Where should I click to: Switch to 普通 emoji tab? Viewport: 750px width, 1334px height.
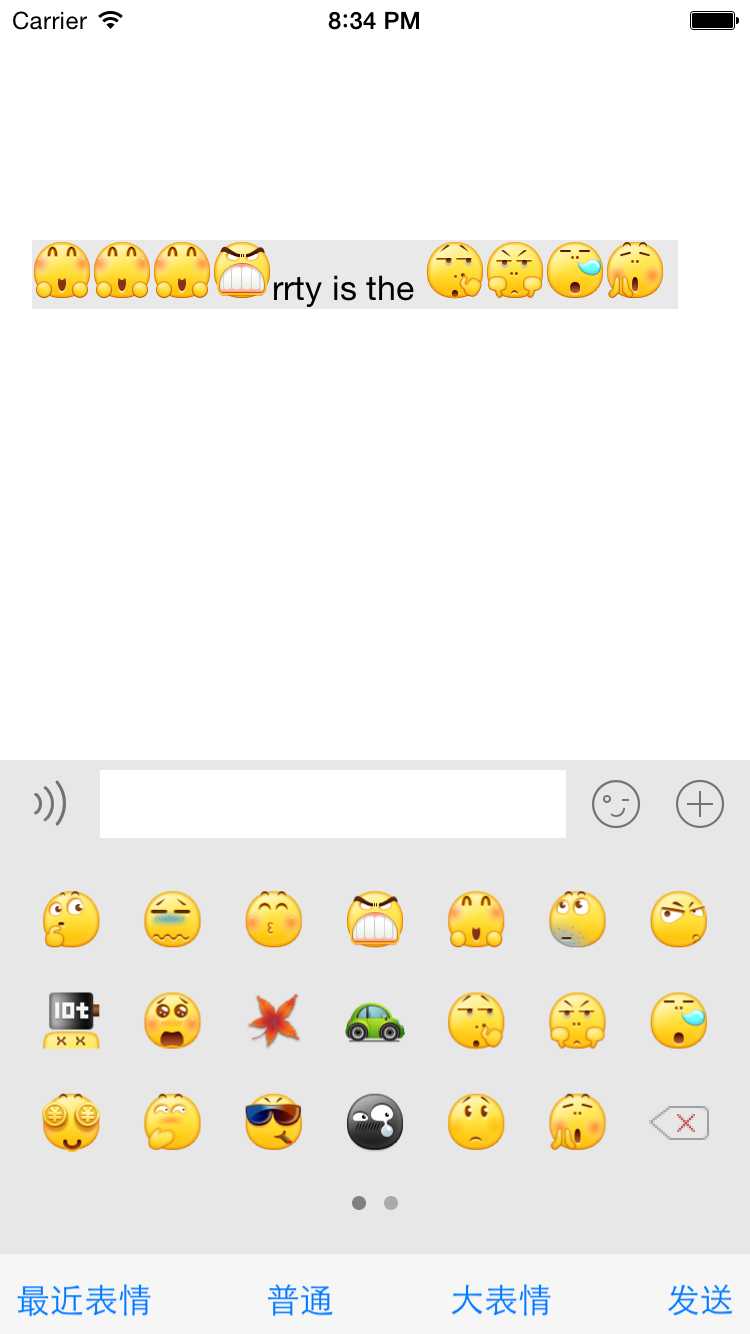click(300, 1300)
